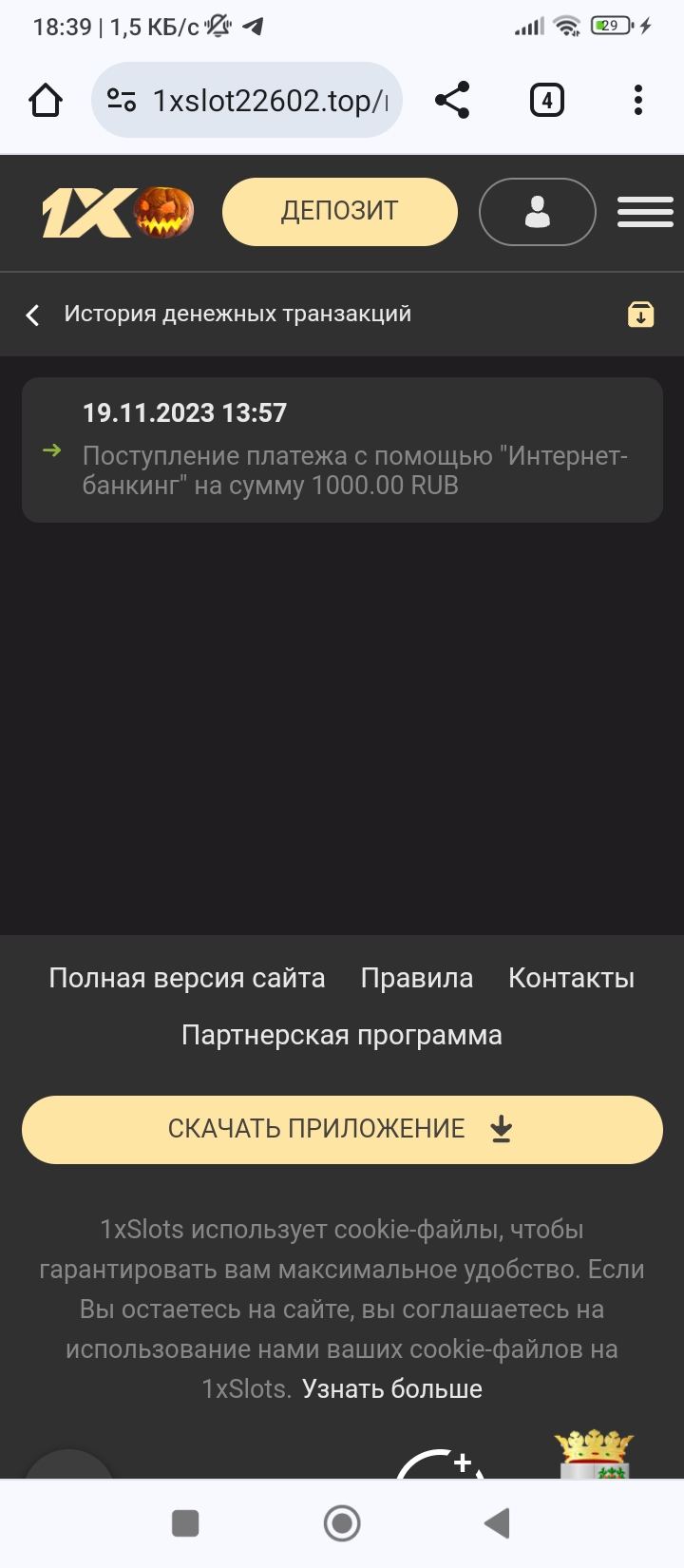Image resolution: width=684 pixels, height=1568 pixels.
Task: Open the Контакты link
Action: [571, 978]
